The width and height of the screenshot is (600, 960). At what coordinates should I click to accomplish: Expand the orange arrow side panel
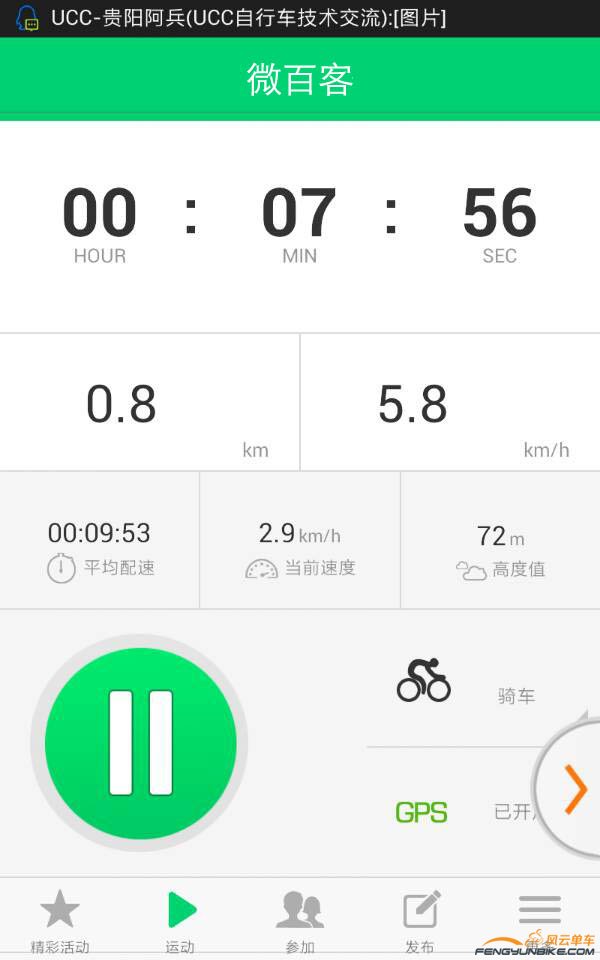(574, 789)
